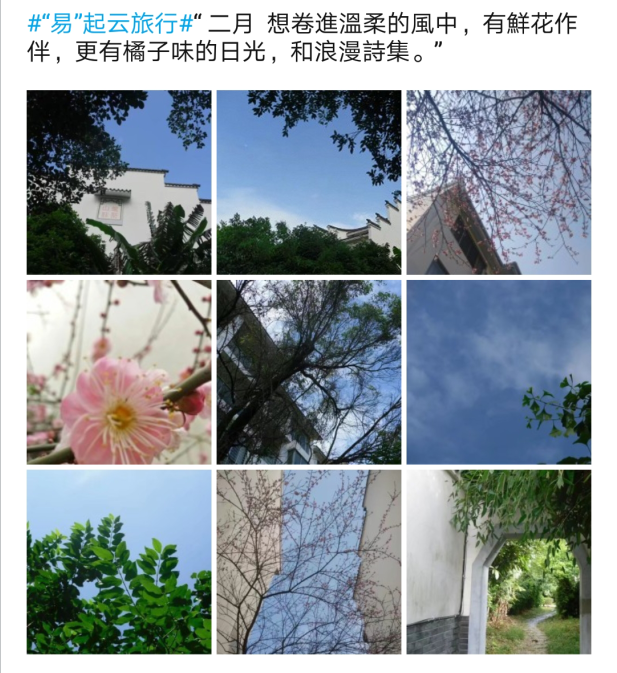This screenshot has width=617, height=673.
Task: Open the photo of the arched garden gateway
Action: (498, 562)
